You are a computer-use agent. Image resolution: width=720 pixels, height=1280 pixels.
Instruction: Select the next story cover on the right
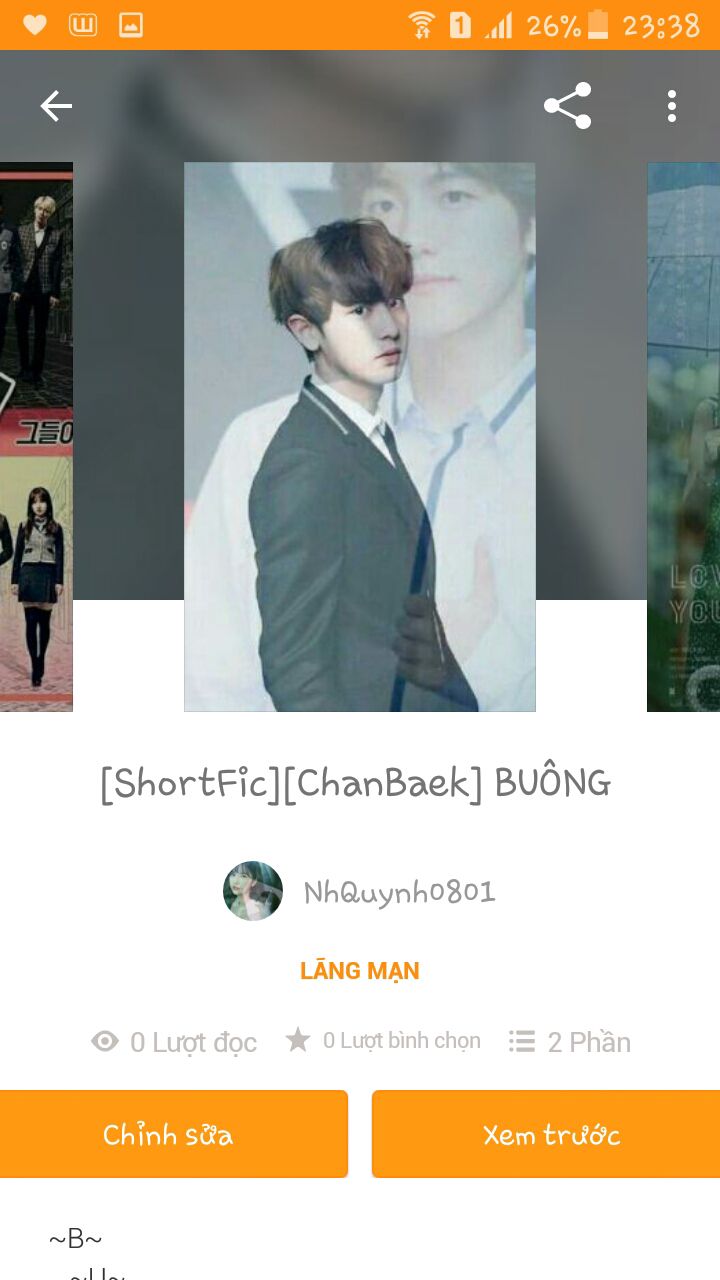684,437
